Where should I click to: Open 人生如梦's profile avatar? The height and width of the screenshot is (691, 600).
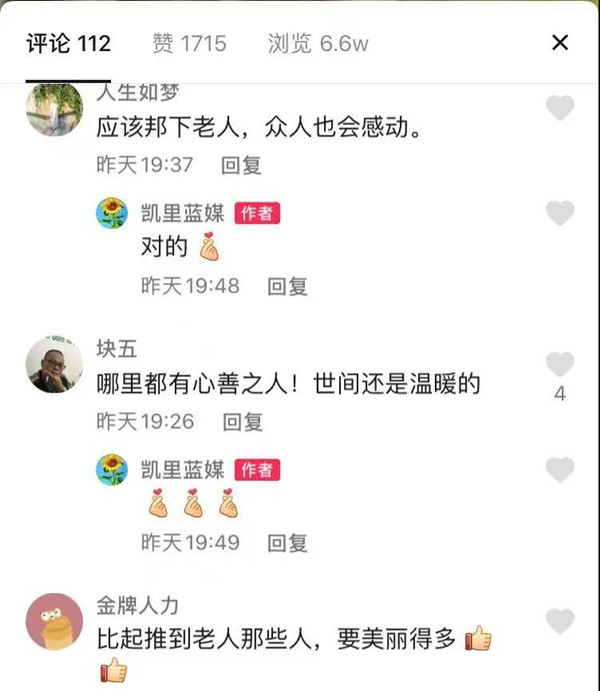[x=54, y=108]
